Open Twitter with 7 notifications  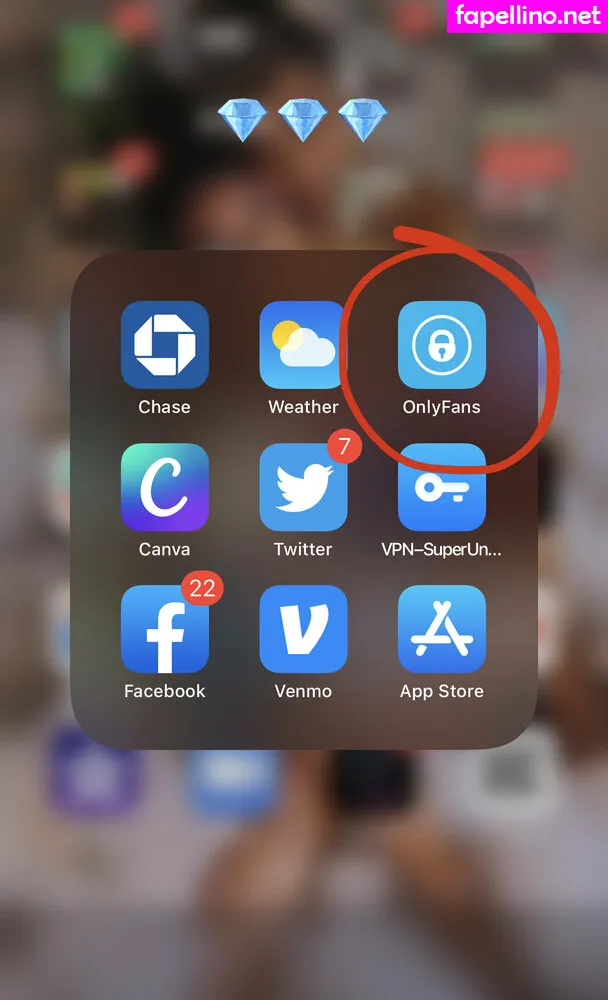(x=303, y=487)
